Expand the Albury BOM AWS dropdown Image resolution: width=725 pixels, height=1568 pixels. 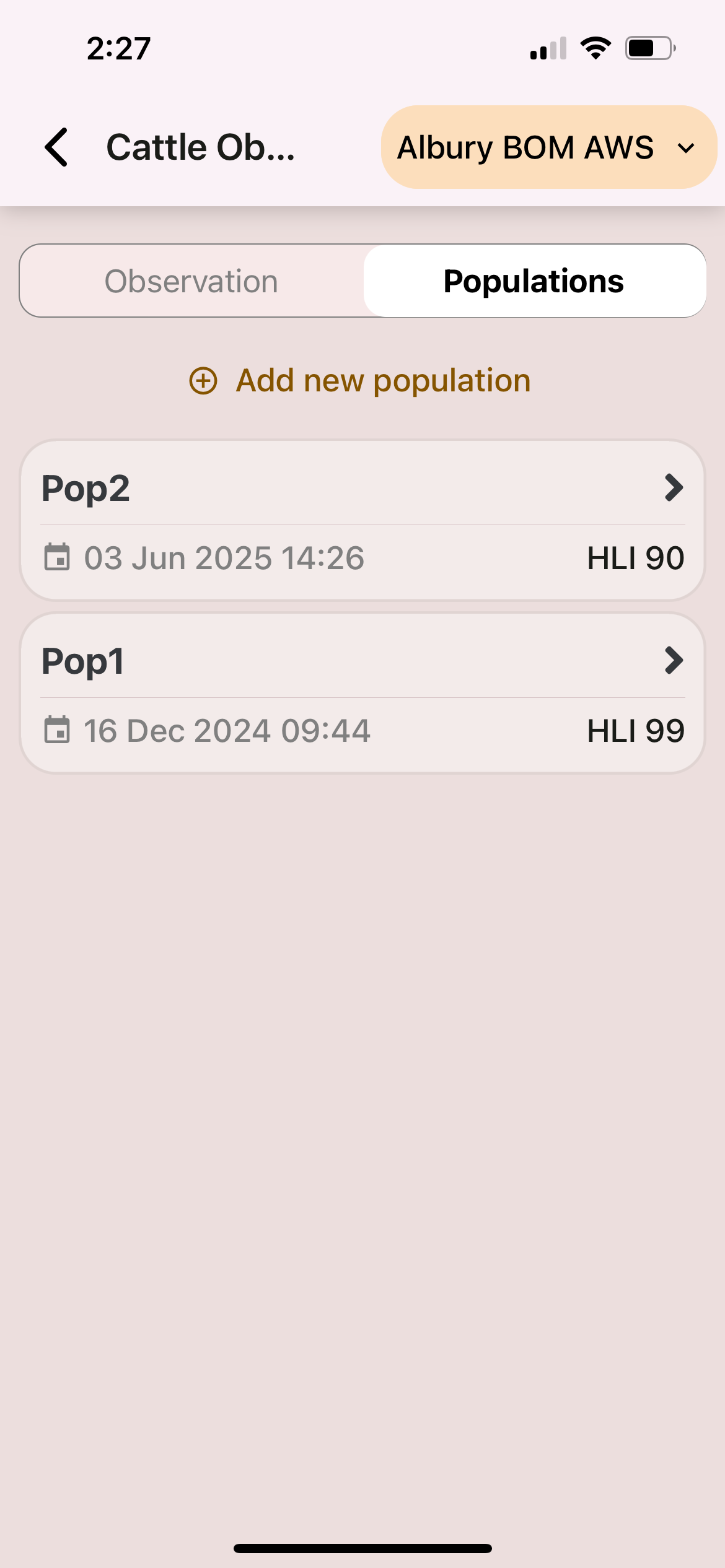coord(548,147)
